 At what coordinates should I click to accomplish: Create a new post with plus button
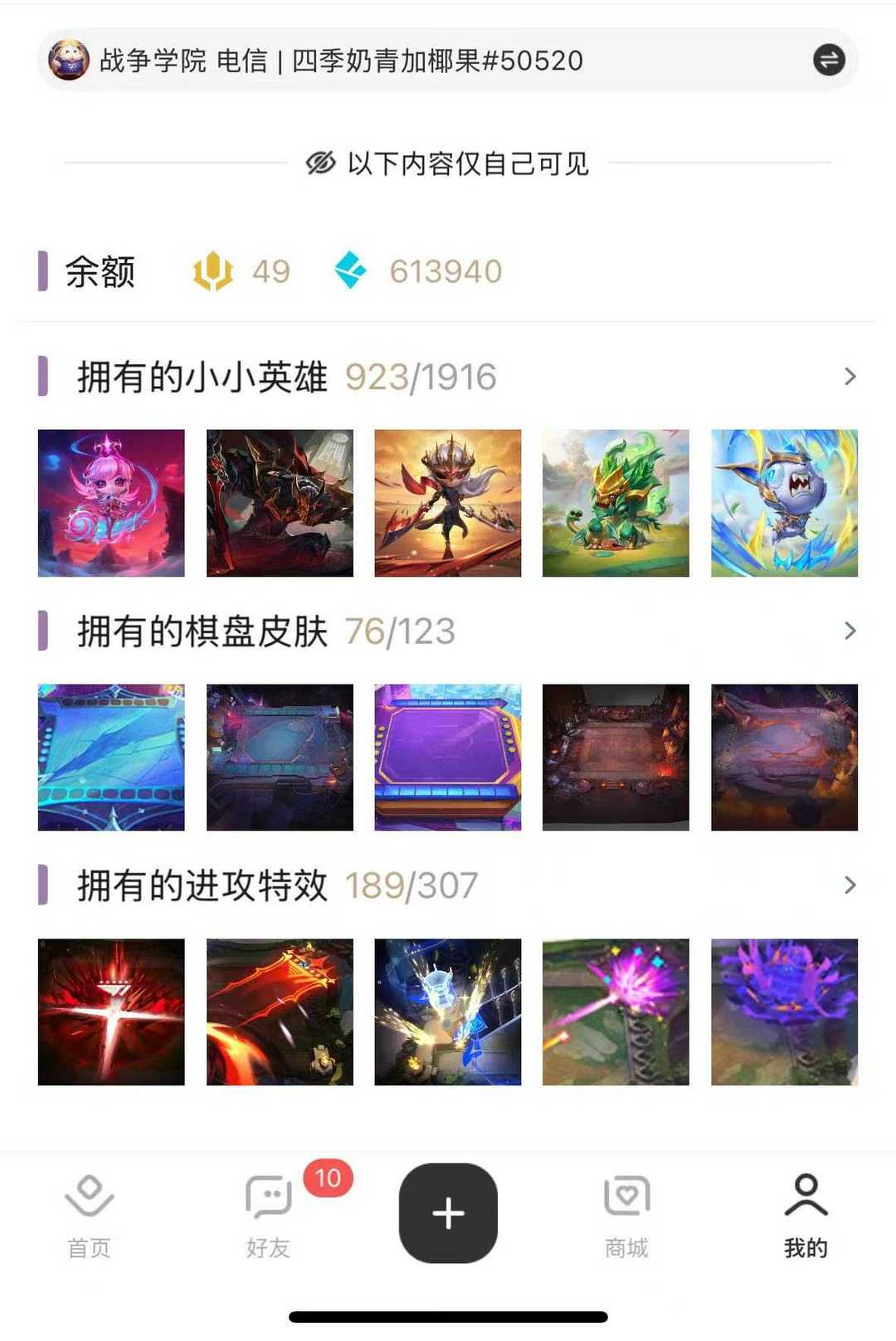(448, 1213)
